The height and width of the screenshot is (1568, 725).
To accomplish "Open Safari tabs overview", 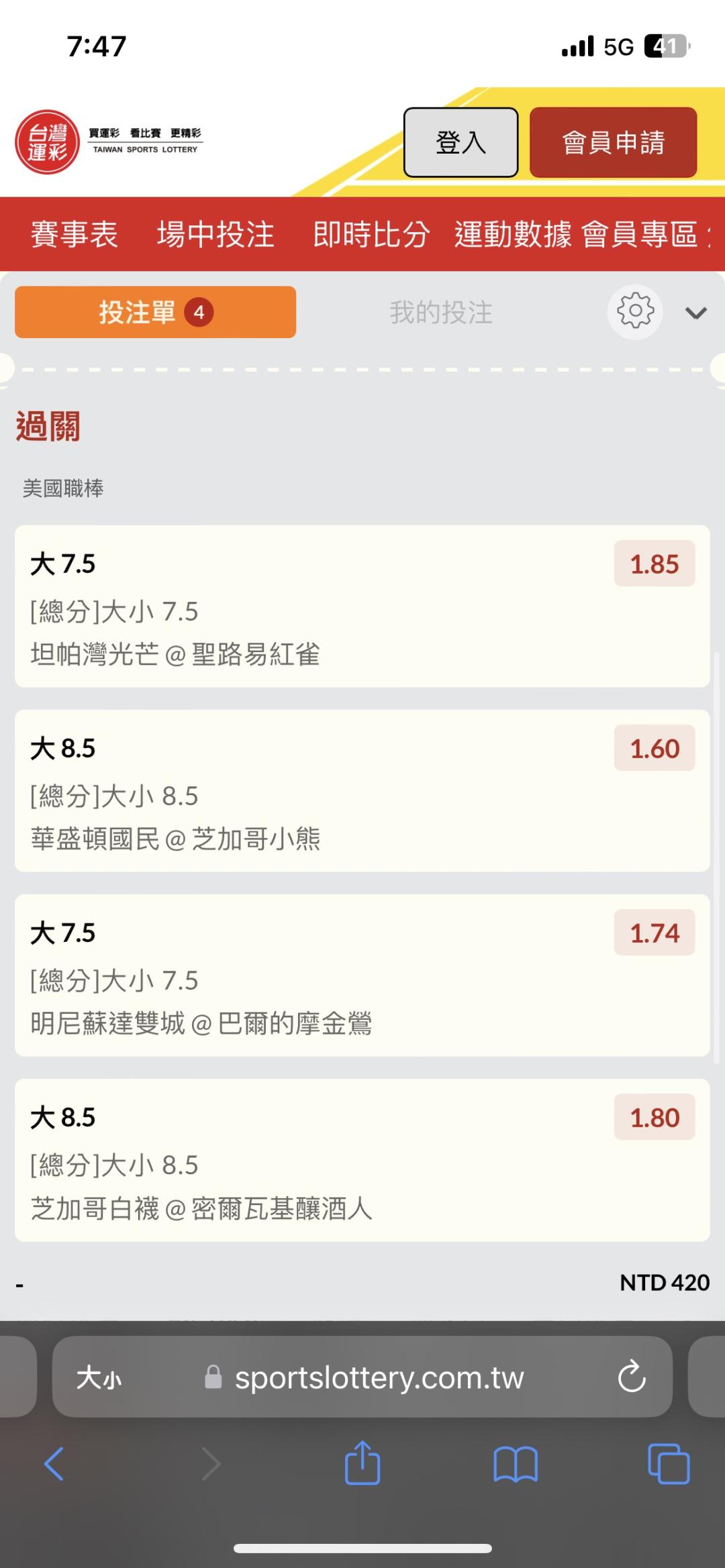I will coord(669,1463).
